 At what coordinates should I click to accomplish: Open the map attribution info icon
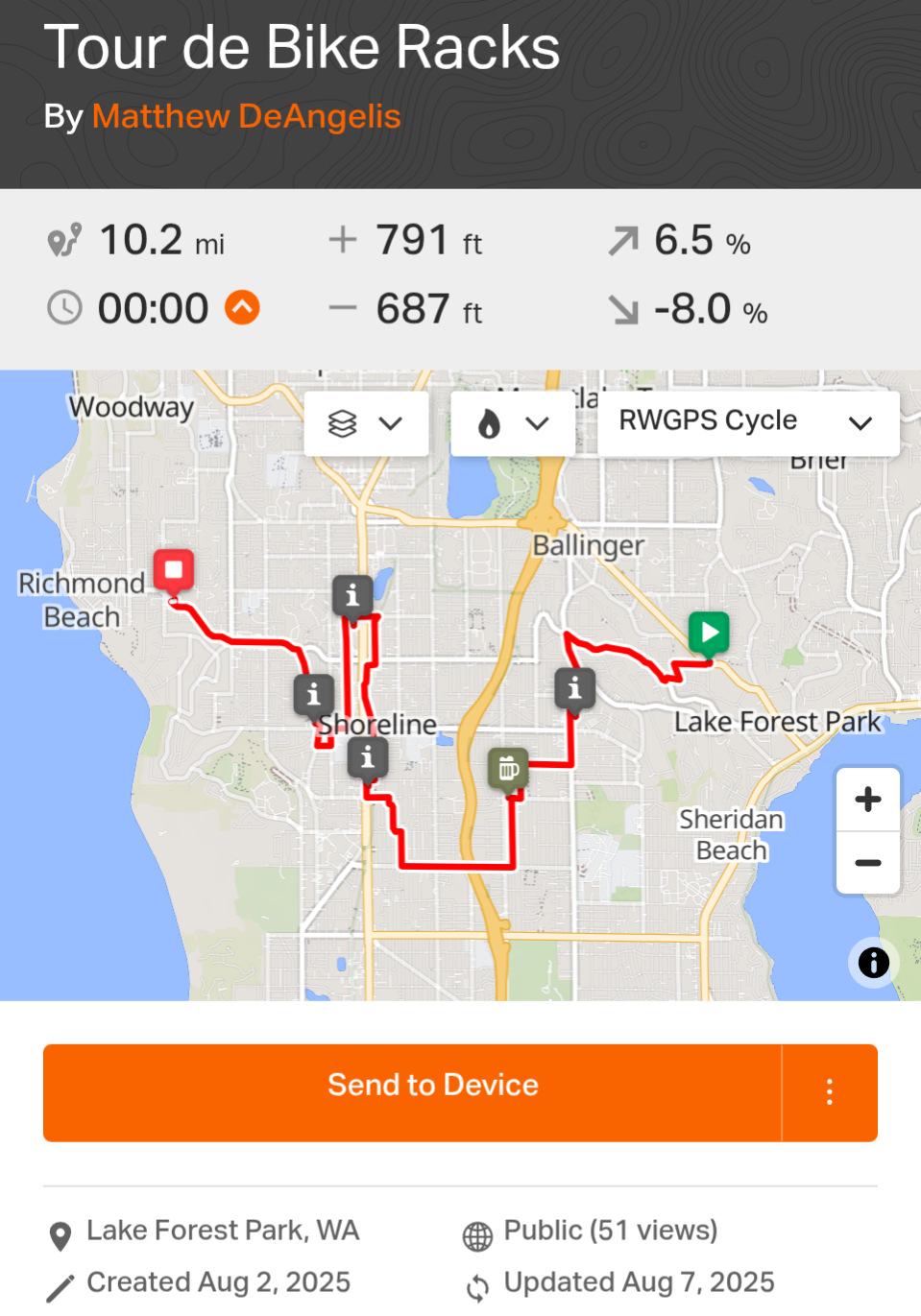[873, 962]
